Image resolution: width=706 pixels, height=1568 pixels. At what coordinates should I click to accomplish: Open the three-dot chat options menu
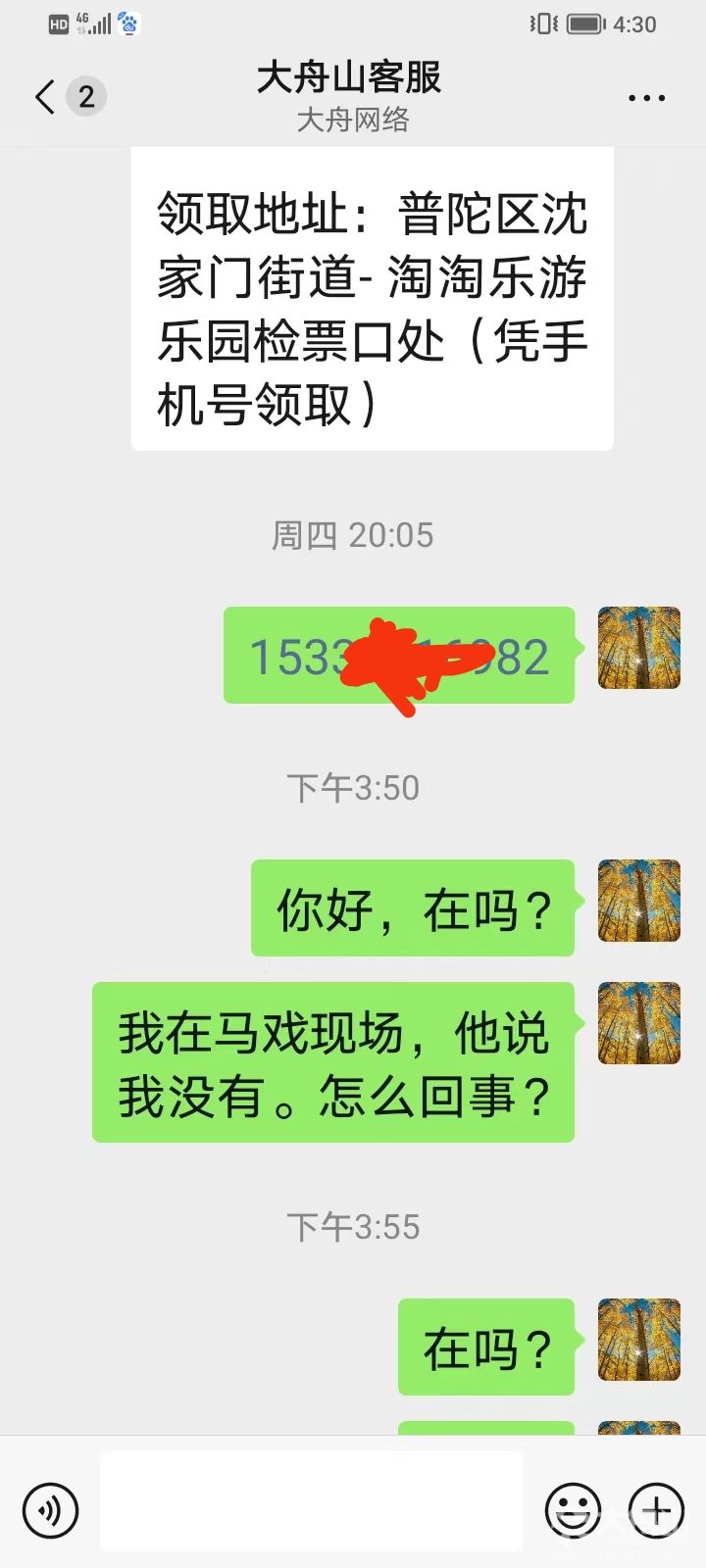[x=646, y=98]
